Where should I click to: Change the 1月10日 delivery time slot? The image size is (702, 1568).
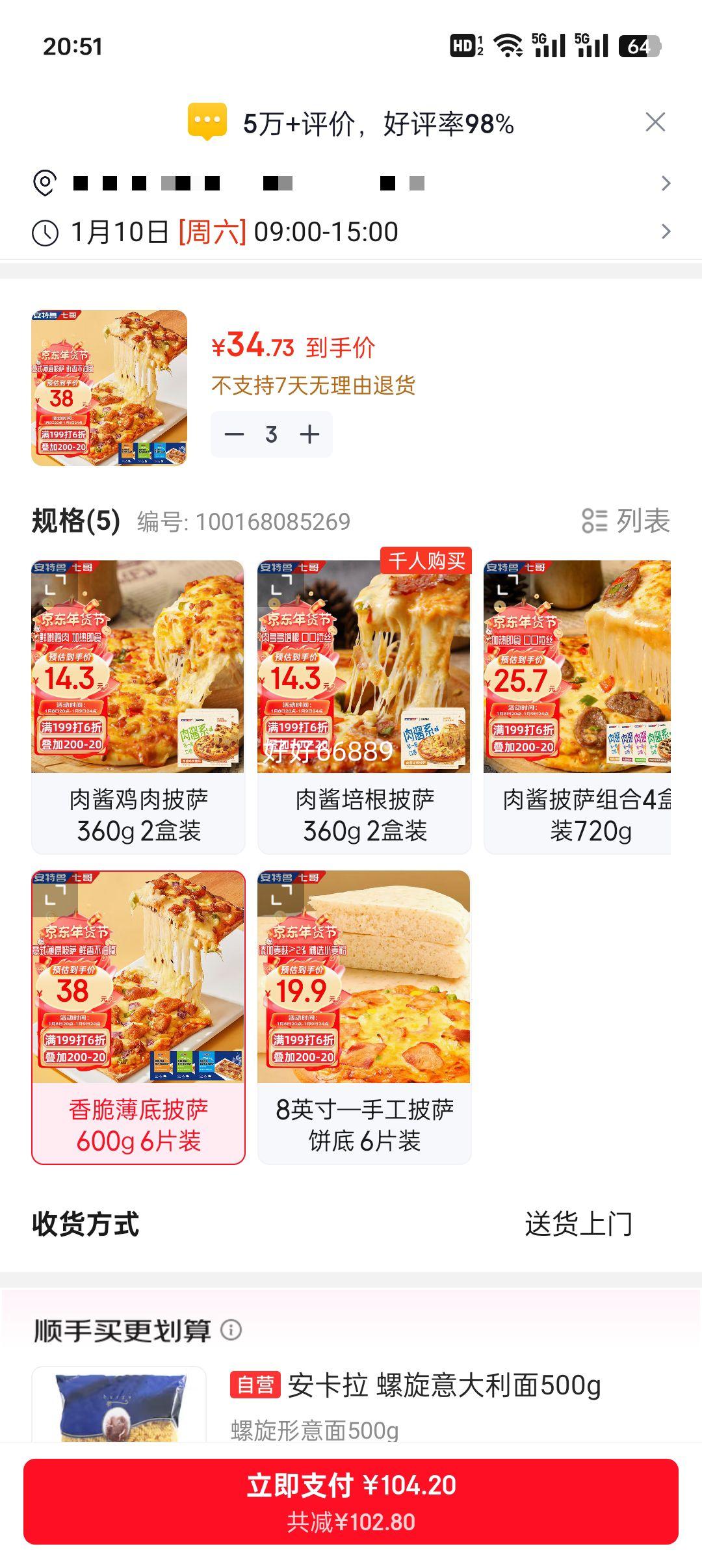coord(351,232)
